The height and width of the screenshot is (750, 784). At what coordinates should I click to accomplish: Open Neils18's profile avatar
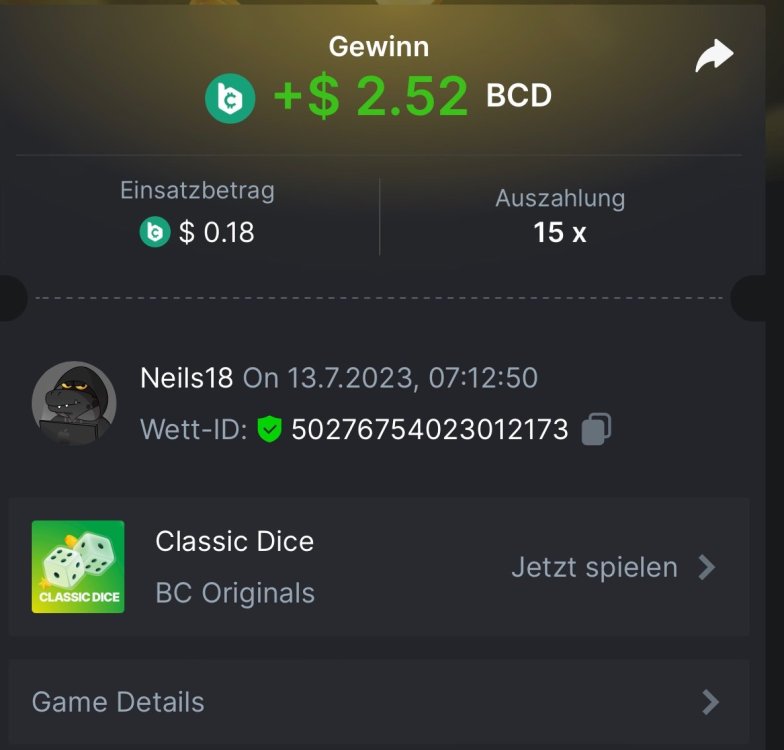pyautogui.click(x=74, y=403)
